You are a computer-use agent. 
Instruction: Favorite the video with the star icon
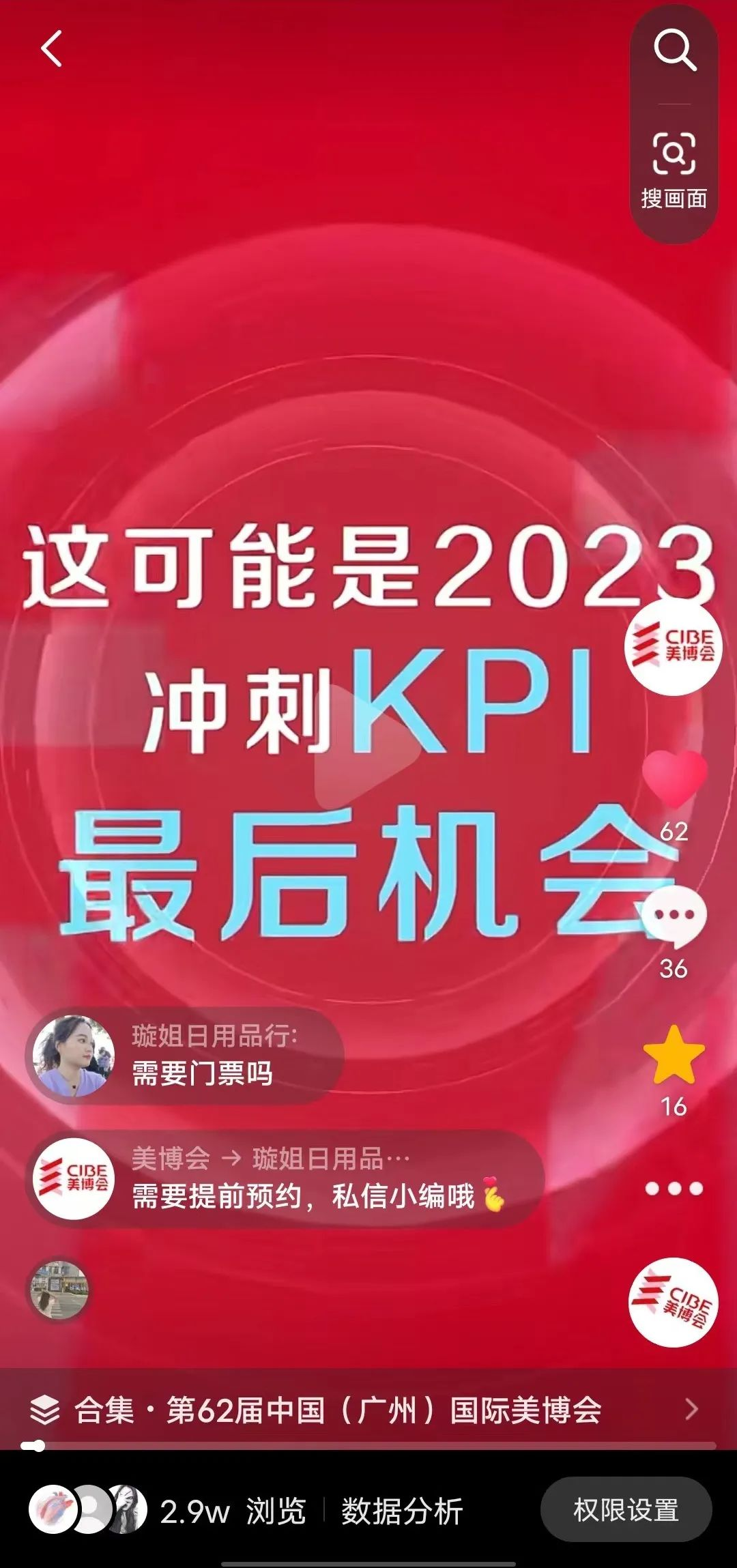674,1055
